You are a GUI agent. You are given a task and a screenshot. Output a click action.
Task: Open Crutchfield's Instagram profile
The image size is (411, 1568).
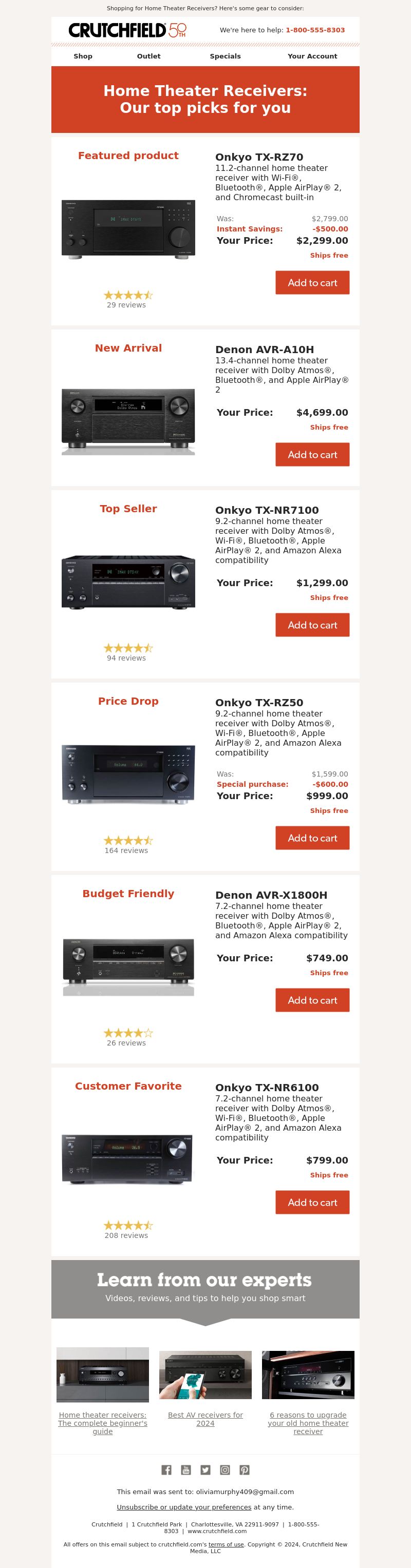pyautogui.click(x=225, y=1470)
